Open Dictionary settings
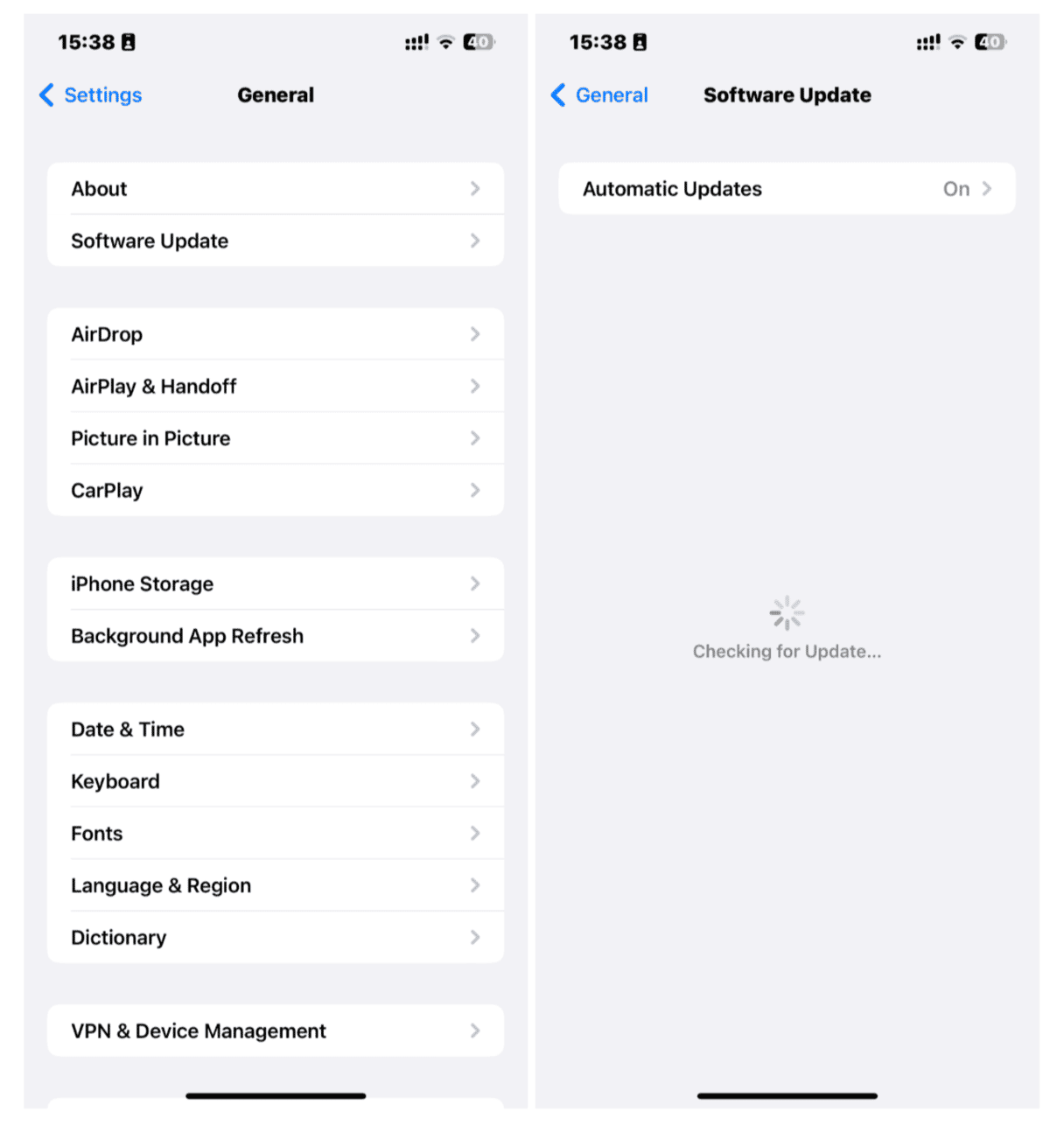The height and width of the screenshot is (1125, 1064). [x=275, y=938]
